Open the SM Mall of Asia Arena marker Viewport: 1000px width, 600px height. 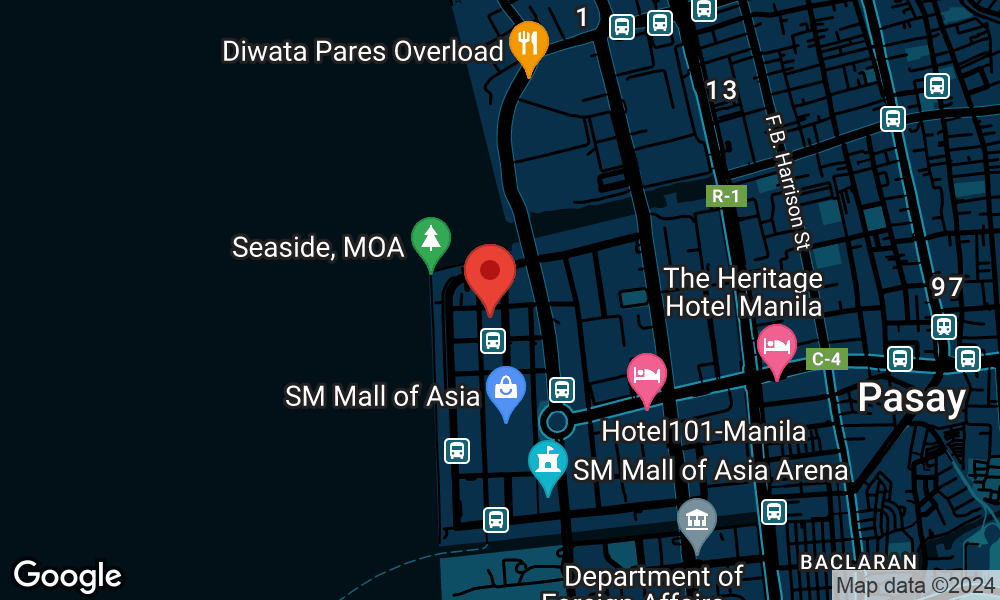(548, 462)
